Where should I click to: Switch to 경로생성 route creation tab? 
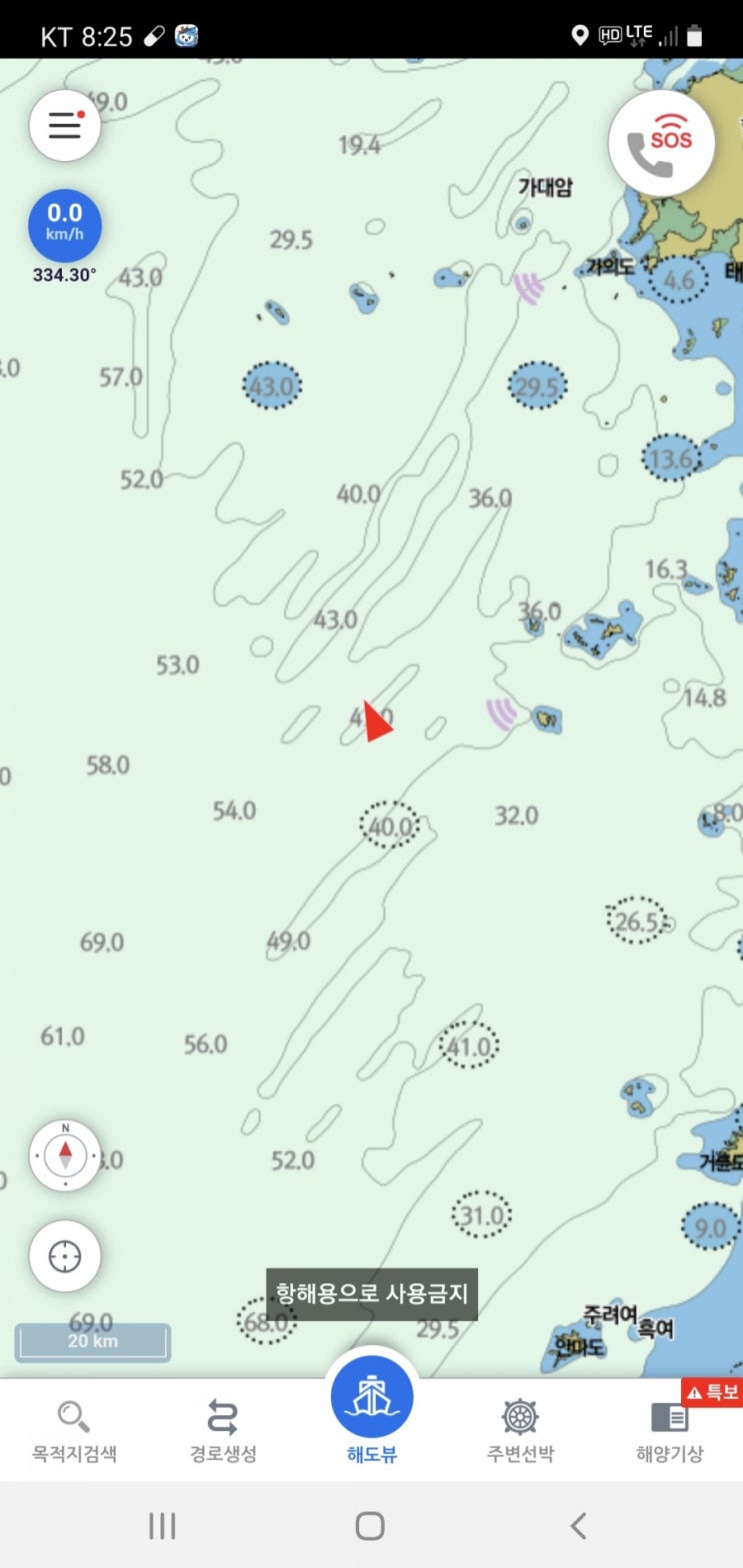[223, 1431]
